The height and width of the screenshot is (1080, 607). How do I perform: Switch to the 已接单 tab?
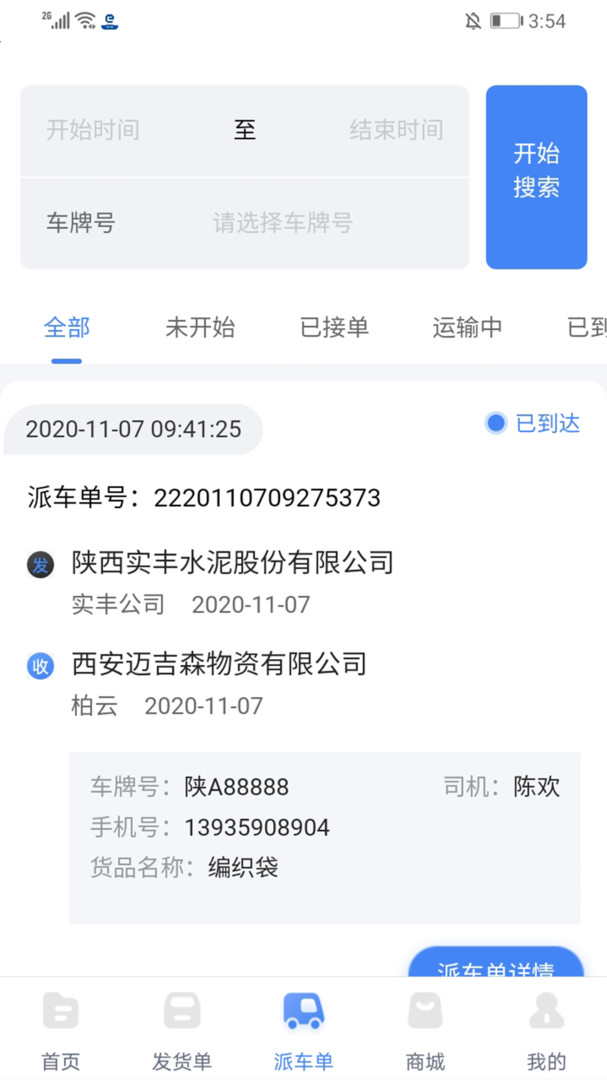pos(335,327)
